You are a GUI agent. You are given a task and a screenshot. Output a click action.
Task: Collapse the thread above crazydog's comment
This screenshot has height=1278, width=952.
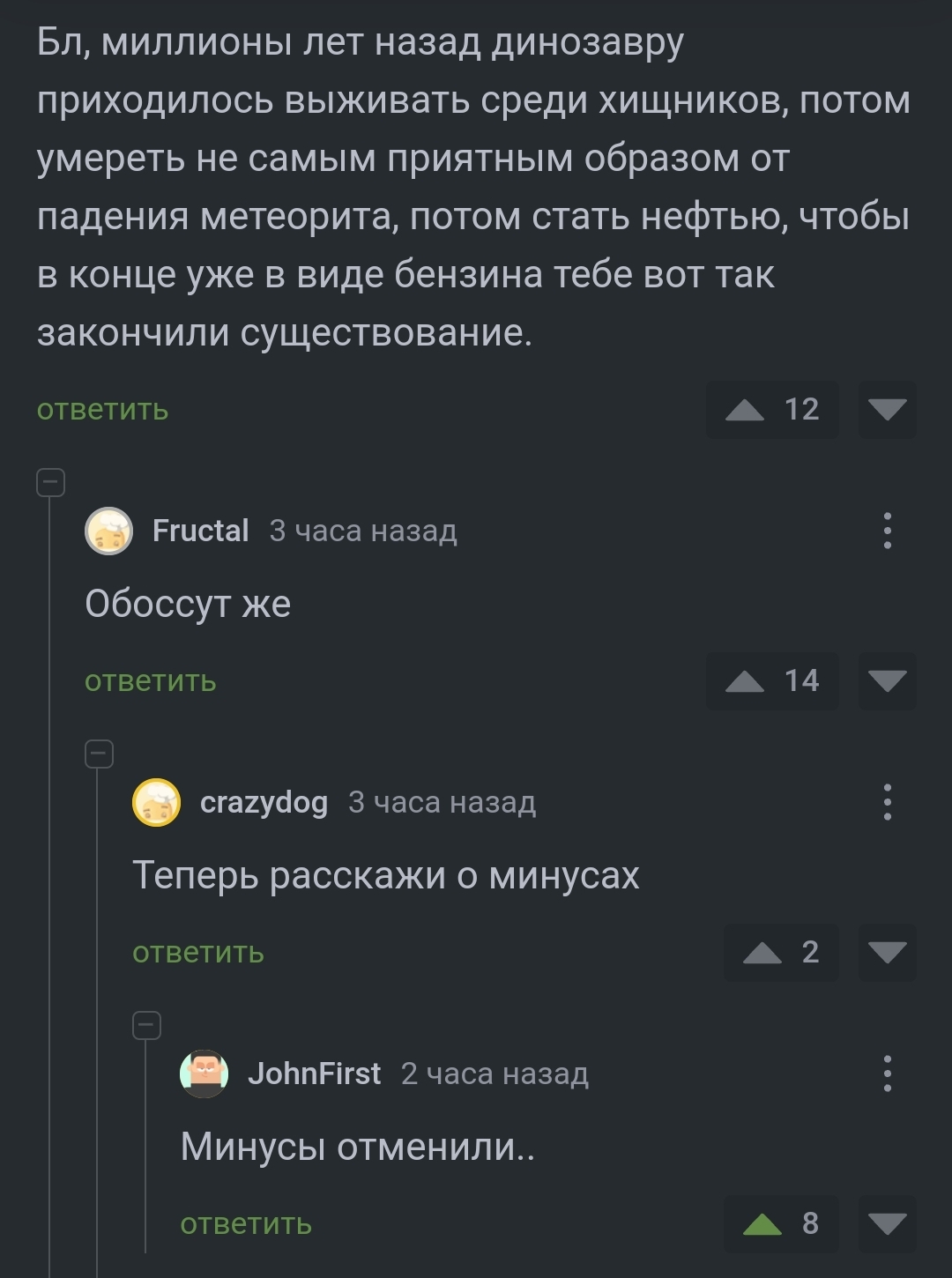click(x=99, y=754)
